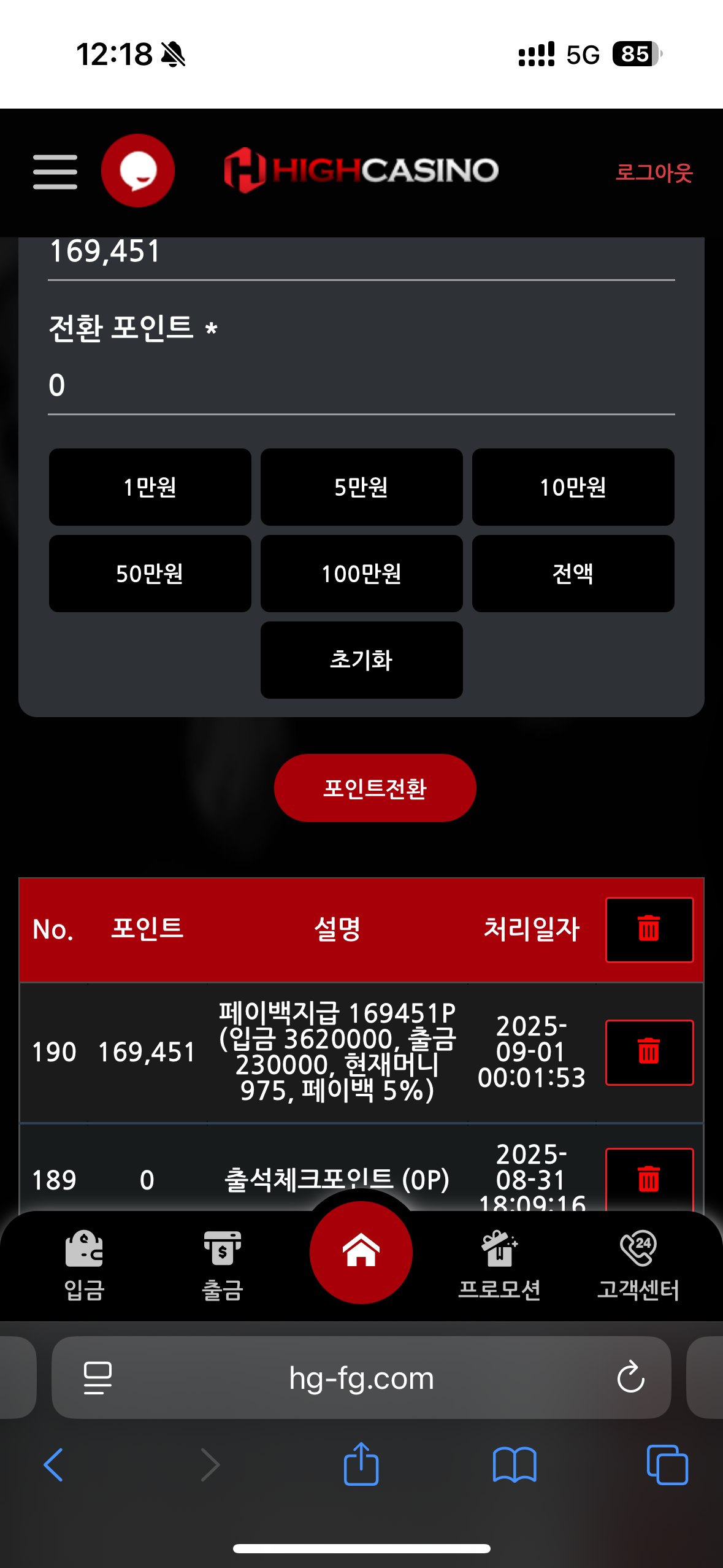
Task: Pick the 100만원 amount button
Action: 361,574
